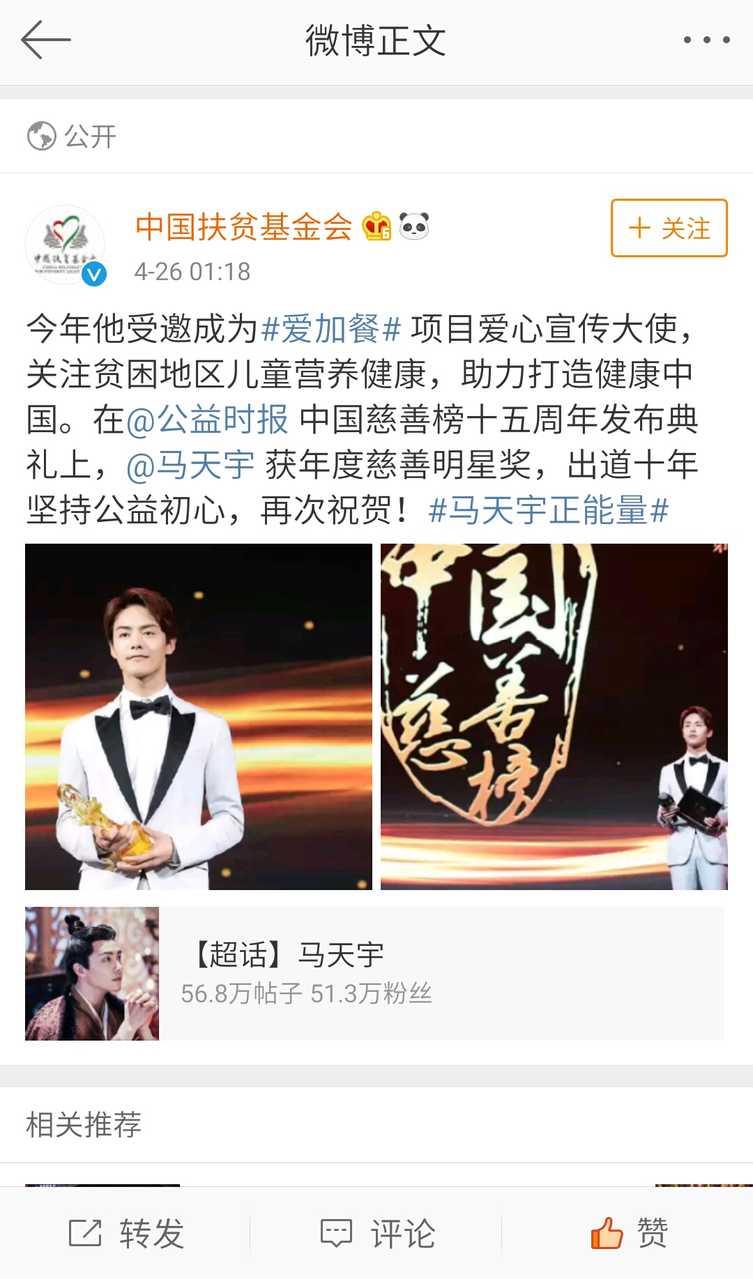
Task: Open the #爱加餐# hashtag
Action: (x=331, y=326)
